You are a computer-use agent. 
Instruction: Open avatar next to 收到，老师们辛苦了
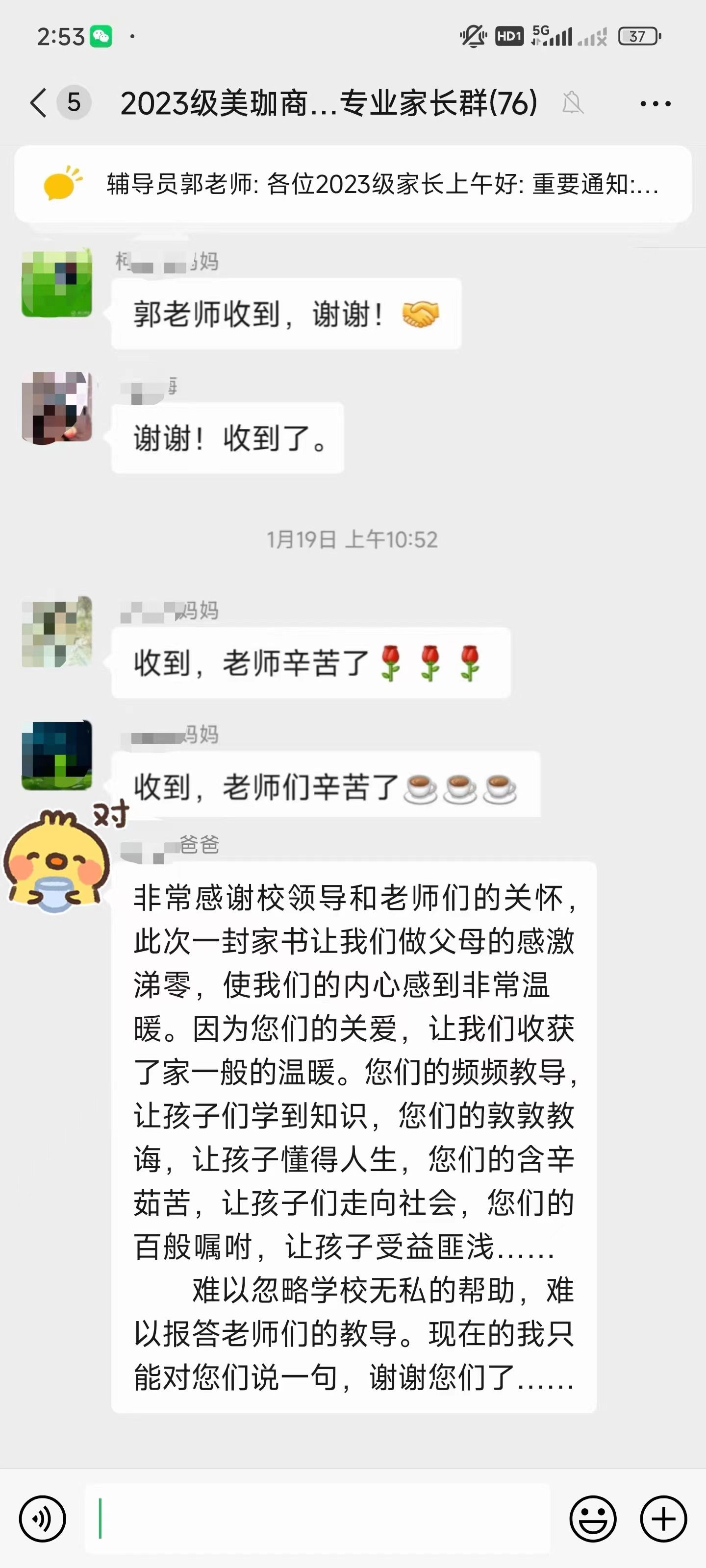(x=57, y=756)
